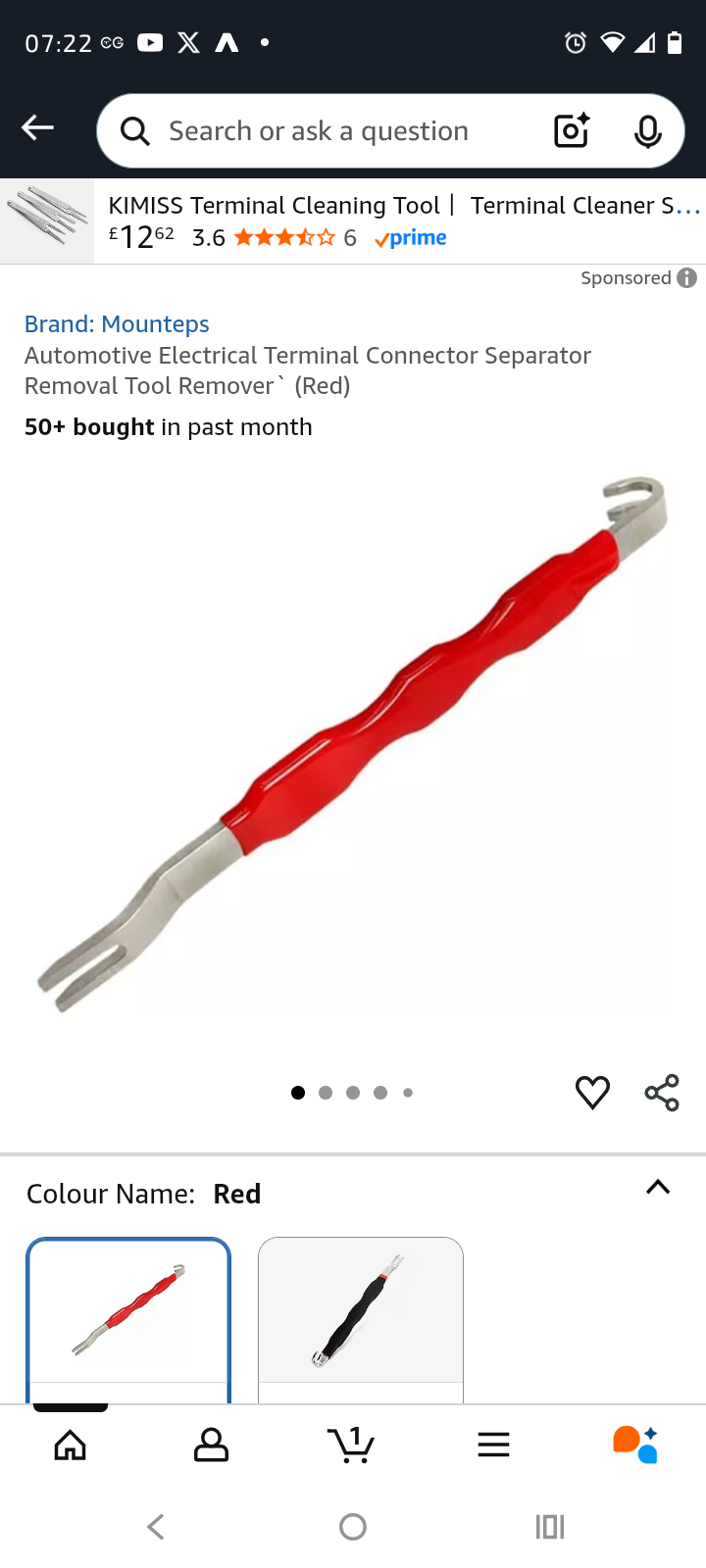Open the Brand: Mounteps link

click(117, 324)
